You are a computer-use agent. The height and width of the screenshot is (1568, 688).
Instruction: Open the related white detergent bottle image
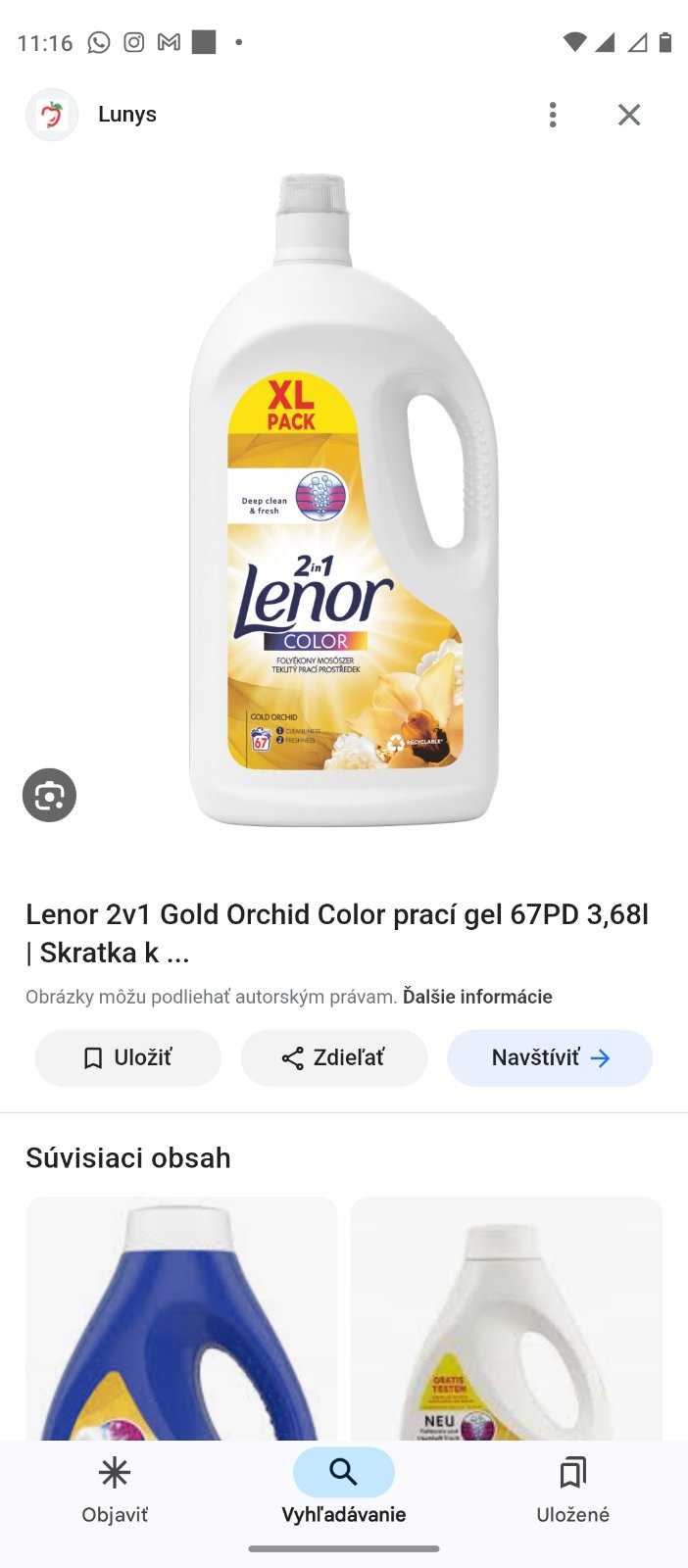[x=507, y=1318]
